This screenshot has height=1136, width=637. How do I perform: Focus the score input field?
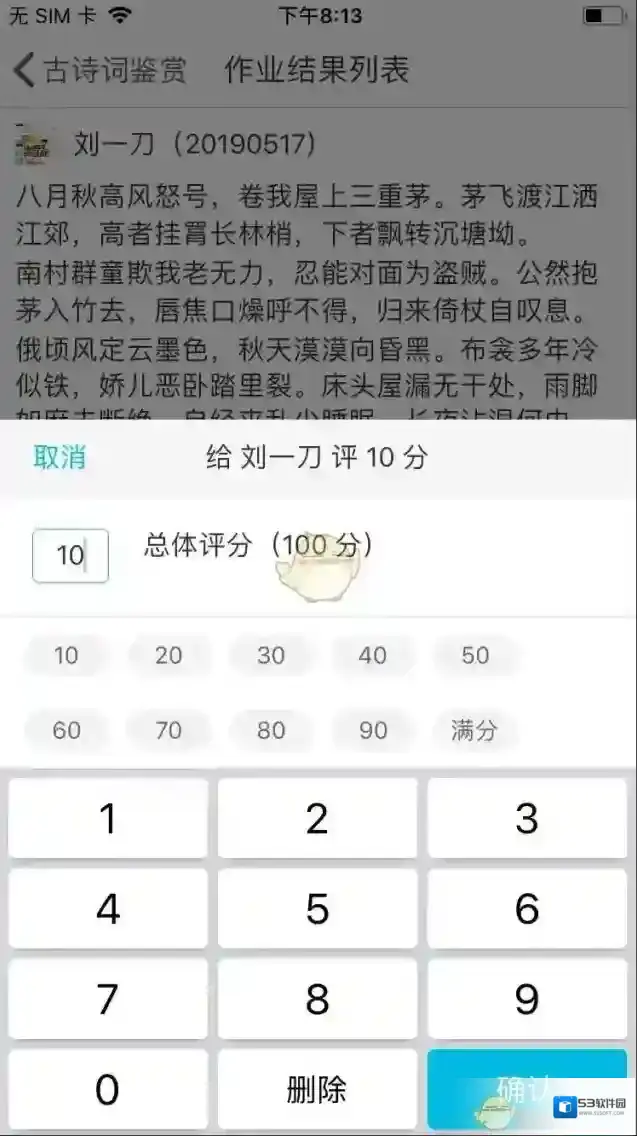pyautogui.click(x=70, y=555)
